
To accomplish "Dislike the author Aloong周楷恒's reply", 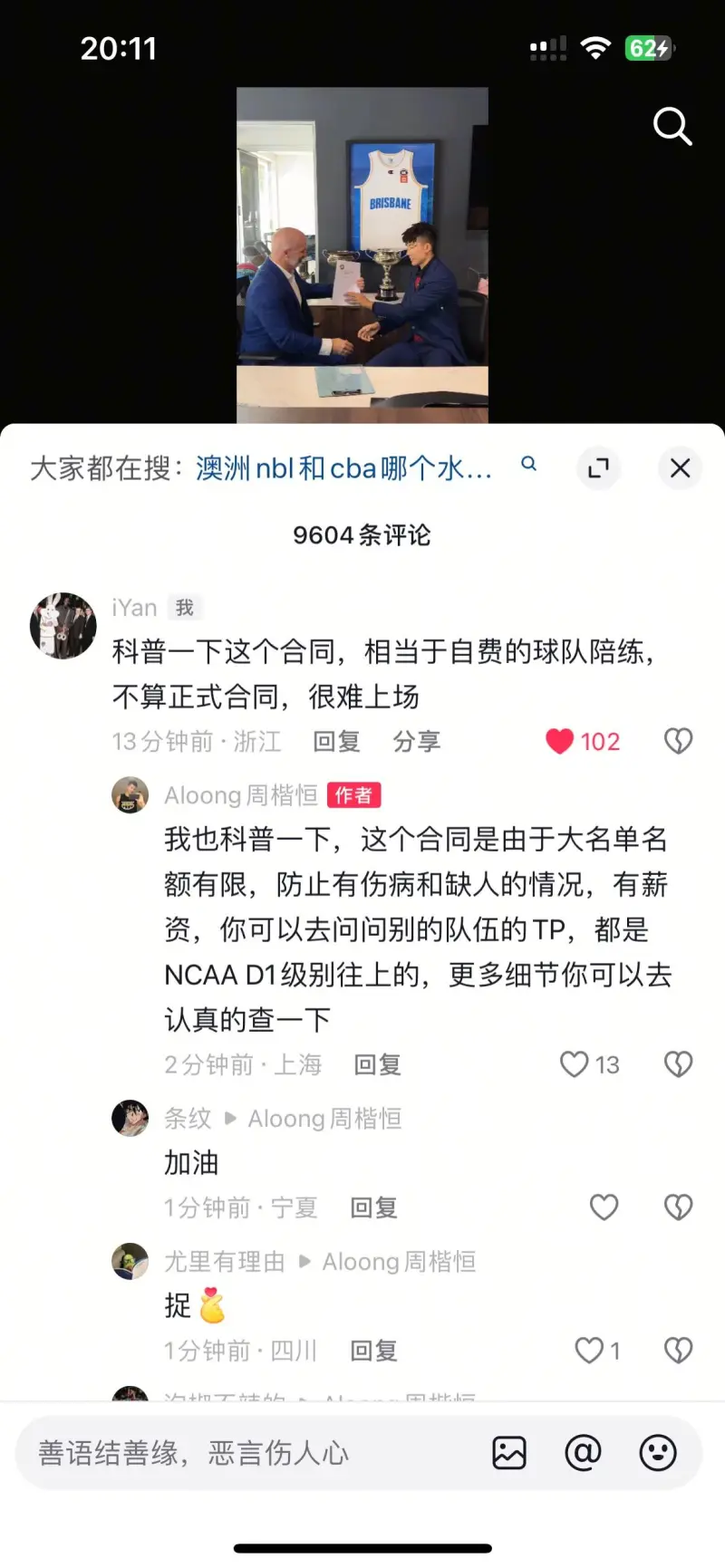I will [678, 1064].
